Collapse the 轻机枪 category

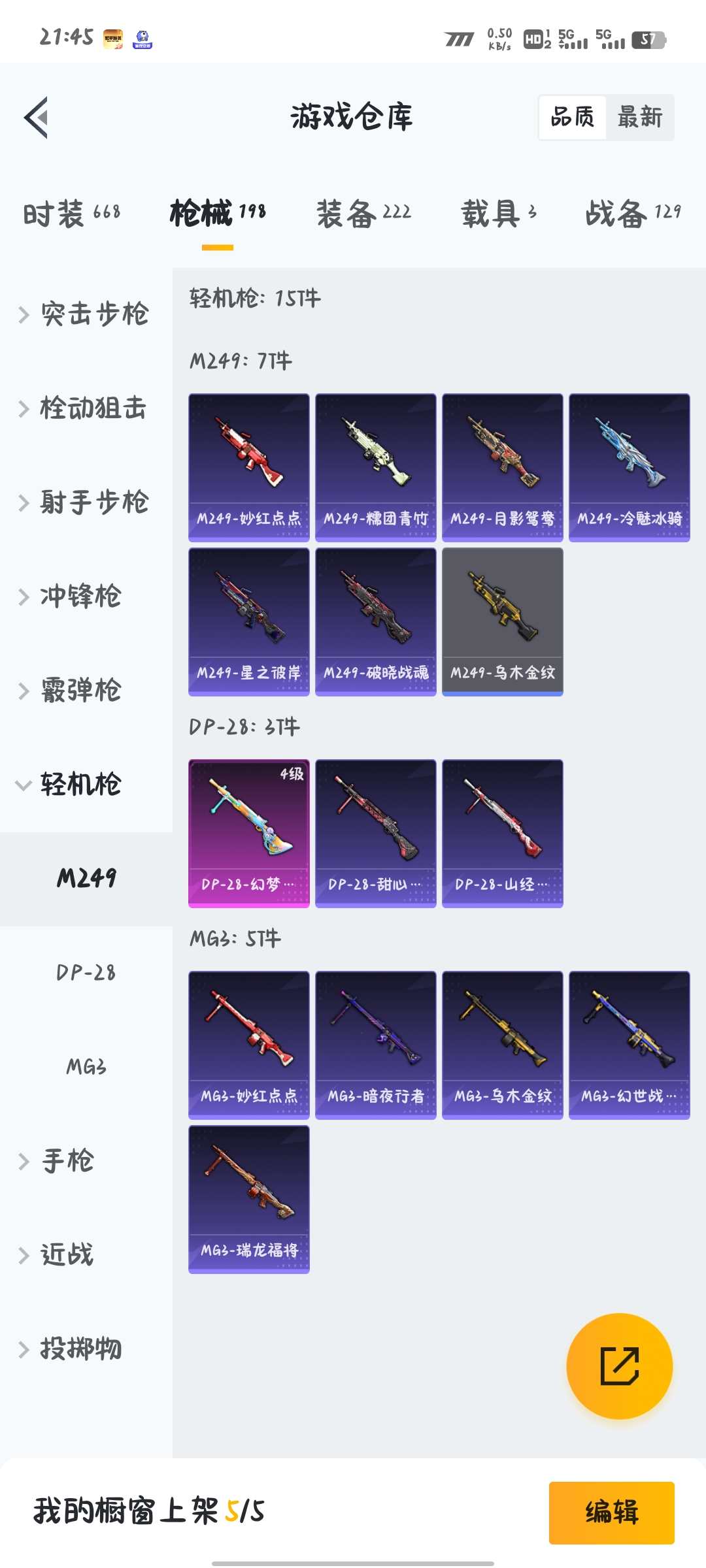pyautogui.click(x=72, y=785)
